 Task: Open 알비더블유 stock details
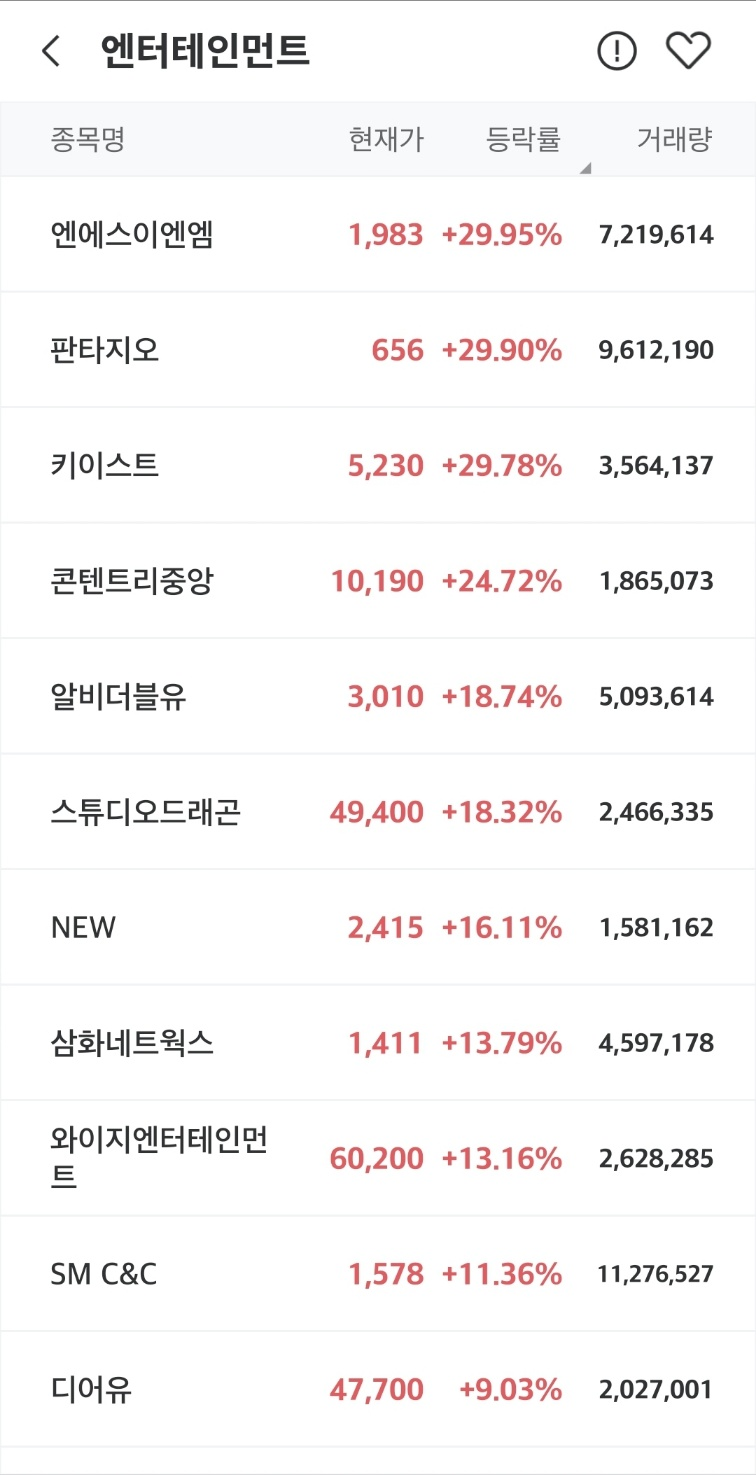point(378,696)
